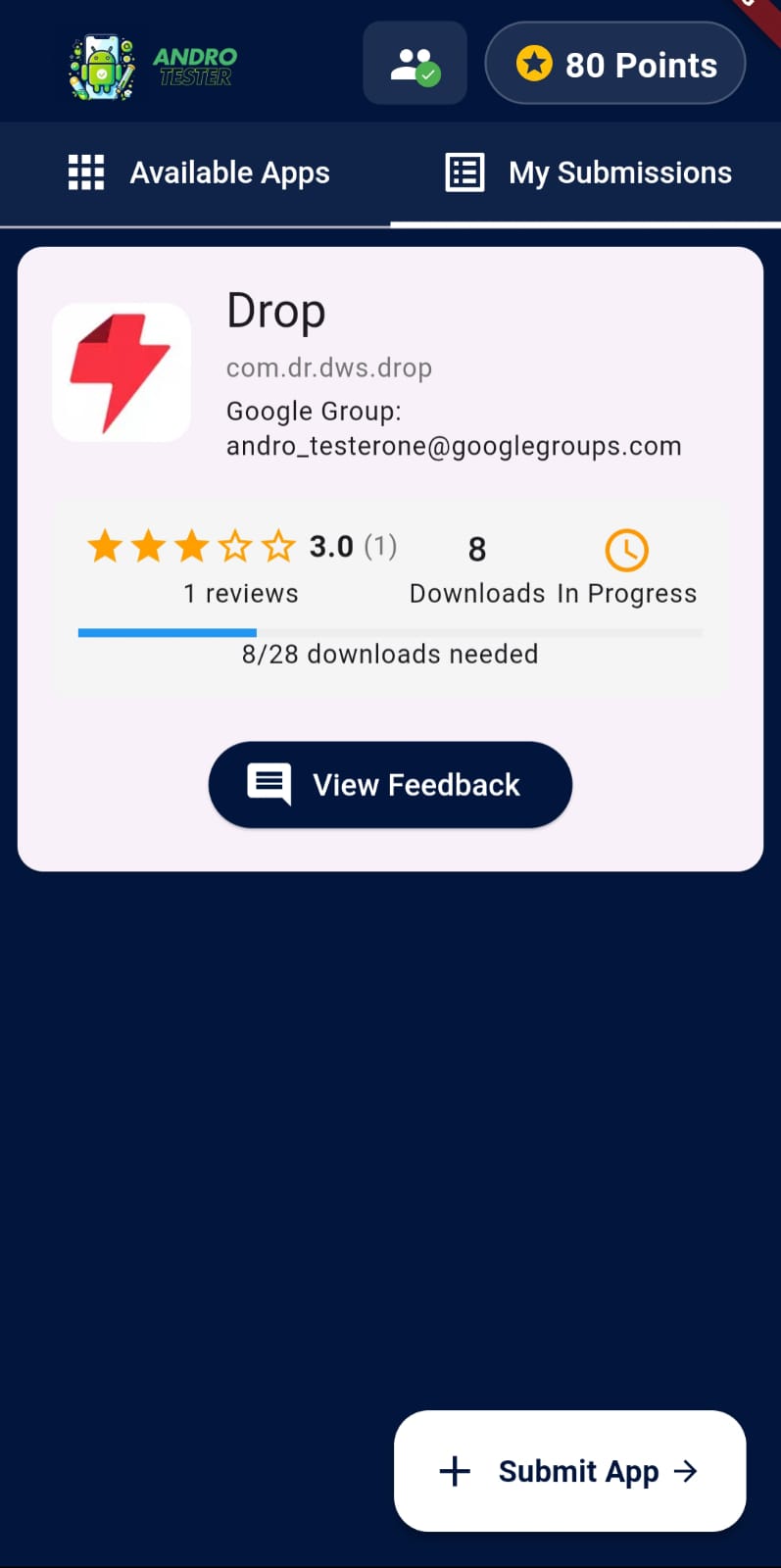Click the 80 Points badge
781x1568 pixels.
pyautogui.click(x=614, y=63)
